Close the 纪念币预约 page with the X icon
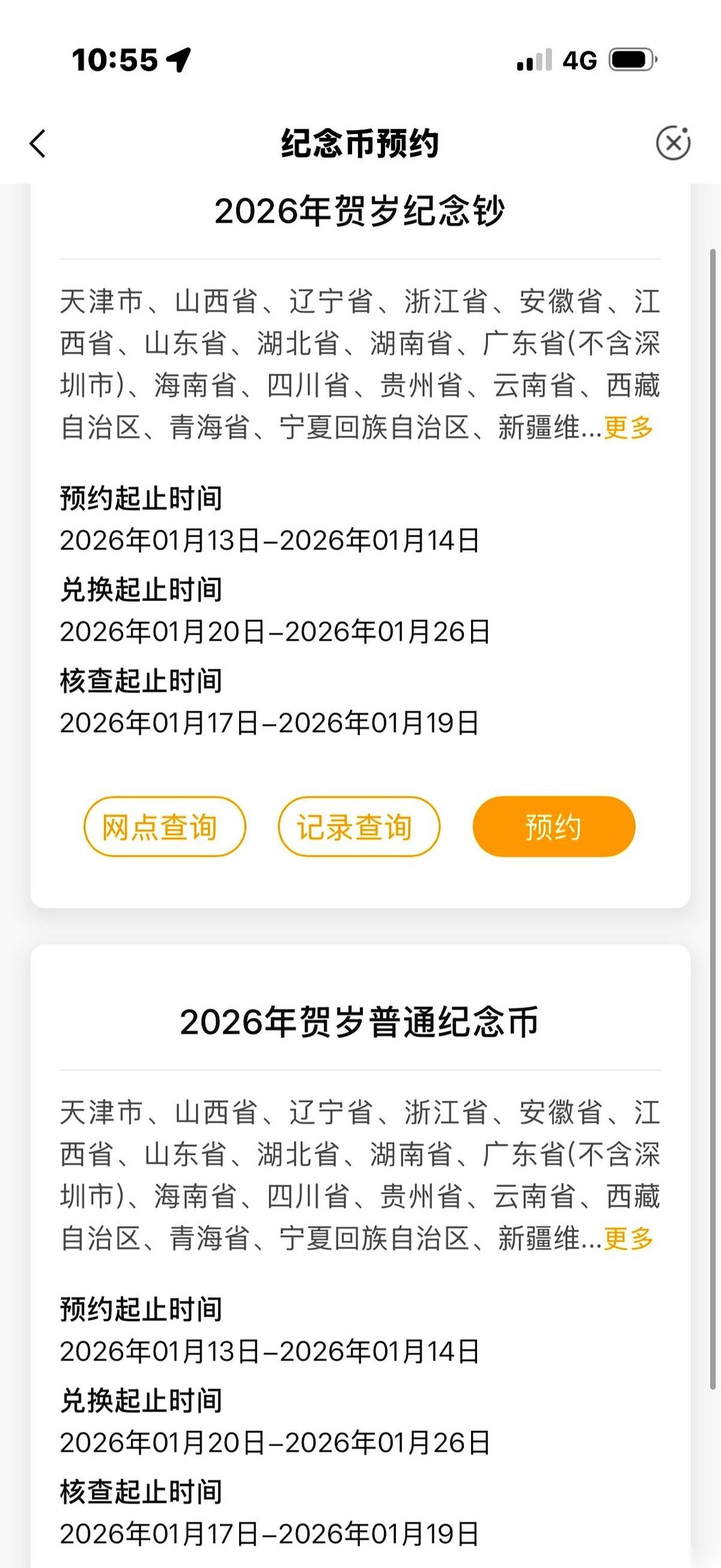This screenshot has height=1568, width=721. pyautogui.click(x=674, y=144)
